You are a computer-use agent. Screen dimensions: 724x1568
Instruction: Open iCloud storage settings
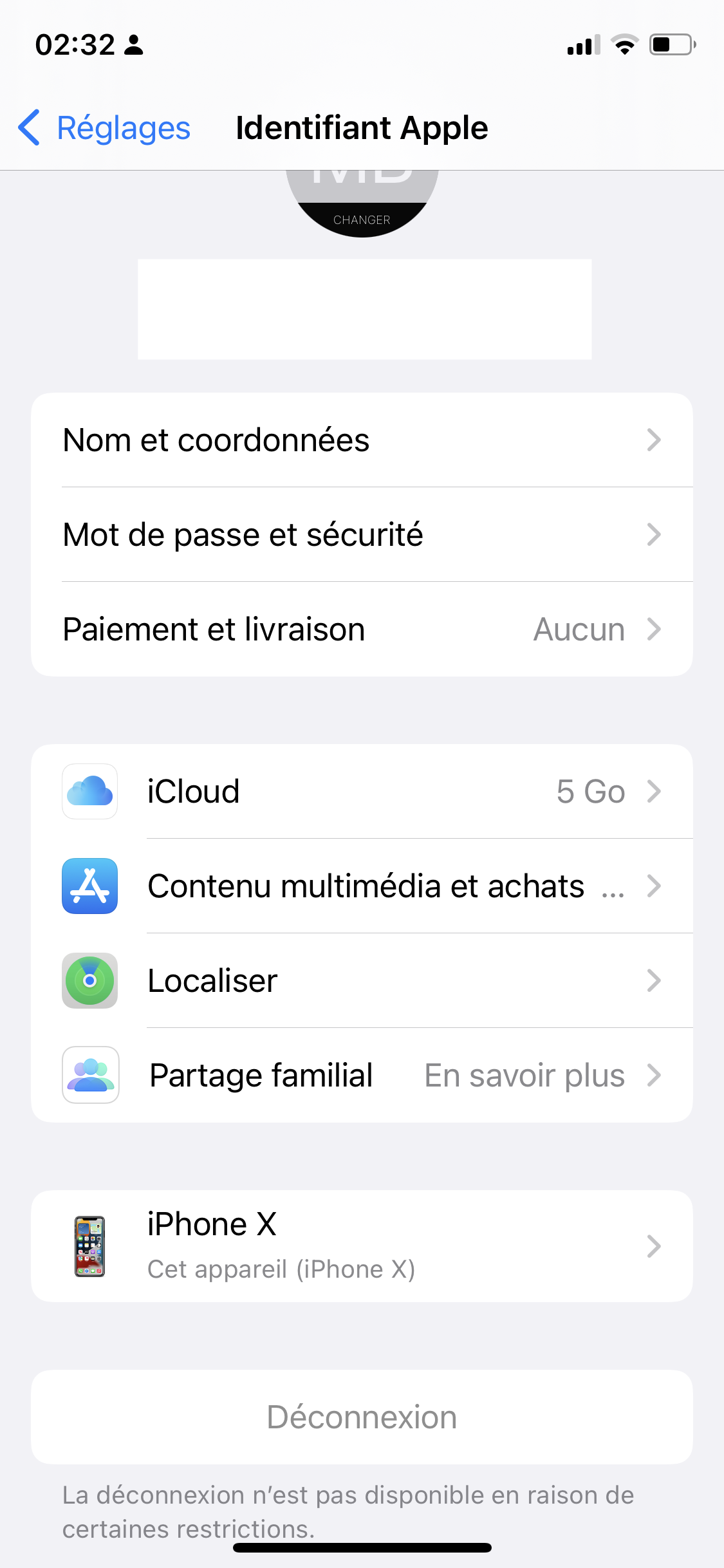(x=362, y=792)
